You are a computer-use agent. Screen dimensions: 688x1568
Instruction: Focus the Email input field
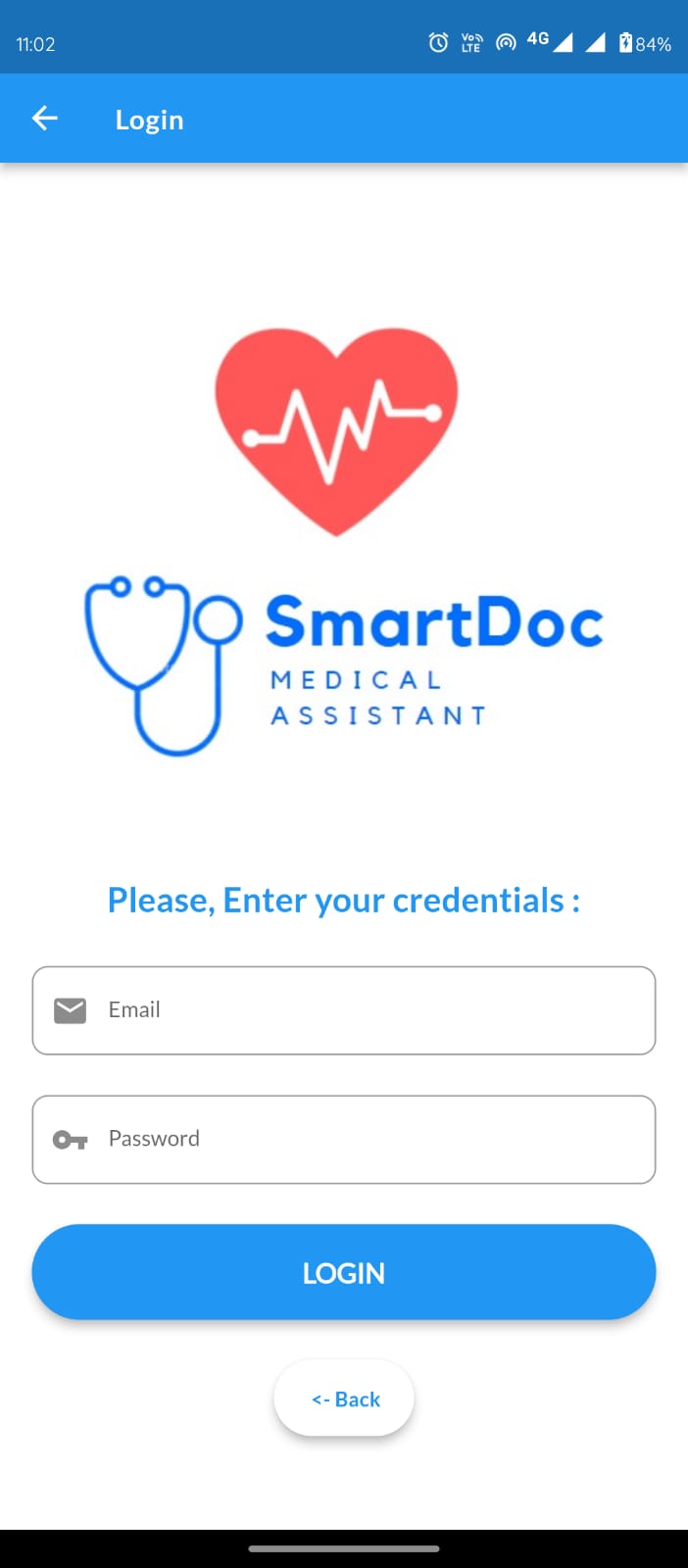[344, 1010]
